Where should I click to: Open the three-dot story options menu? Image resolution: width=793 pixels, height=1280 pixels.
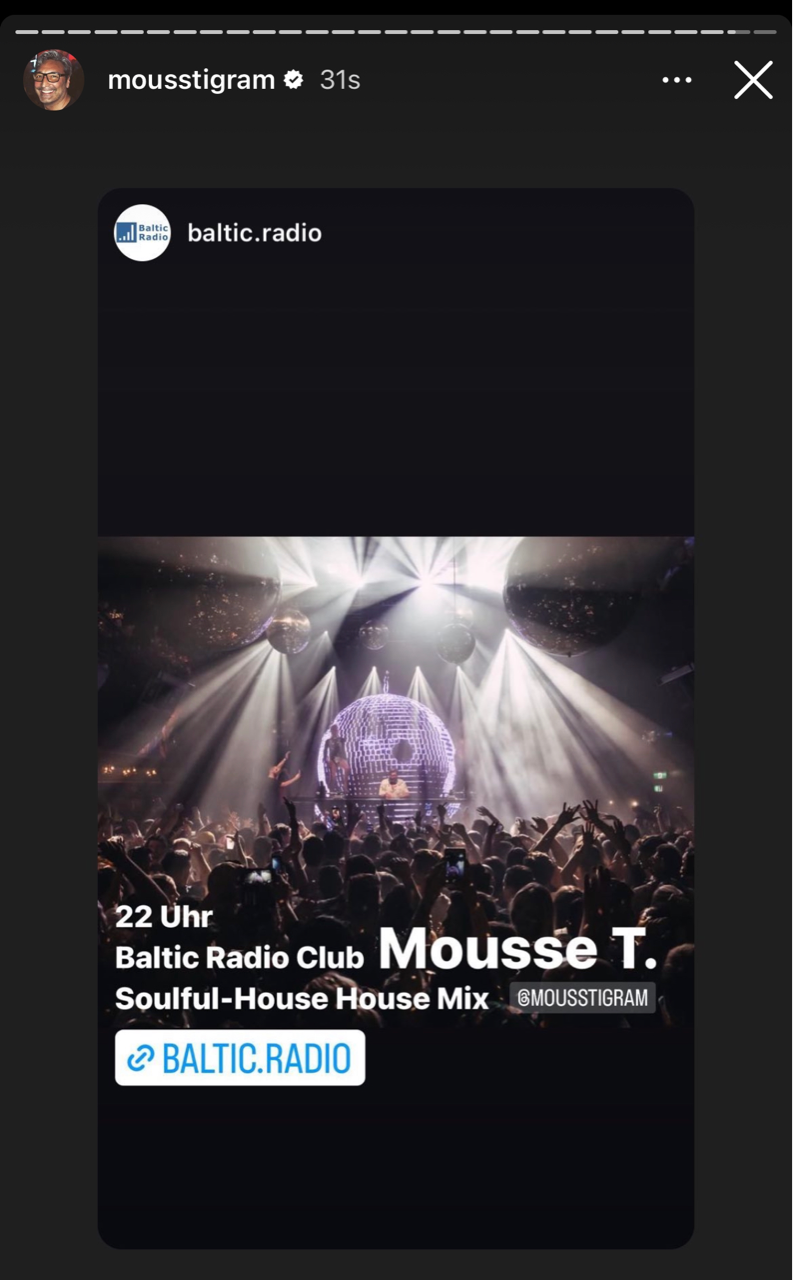(677, 80)
